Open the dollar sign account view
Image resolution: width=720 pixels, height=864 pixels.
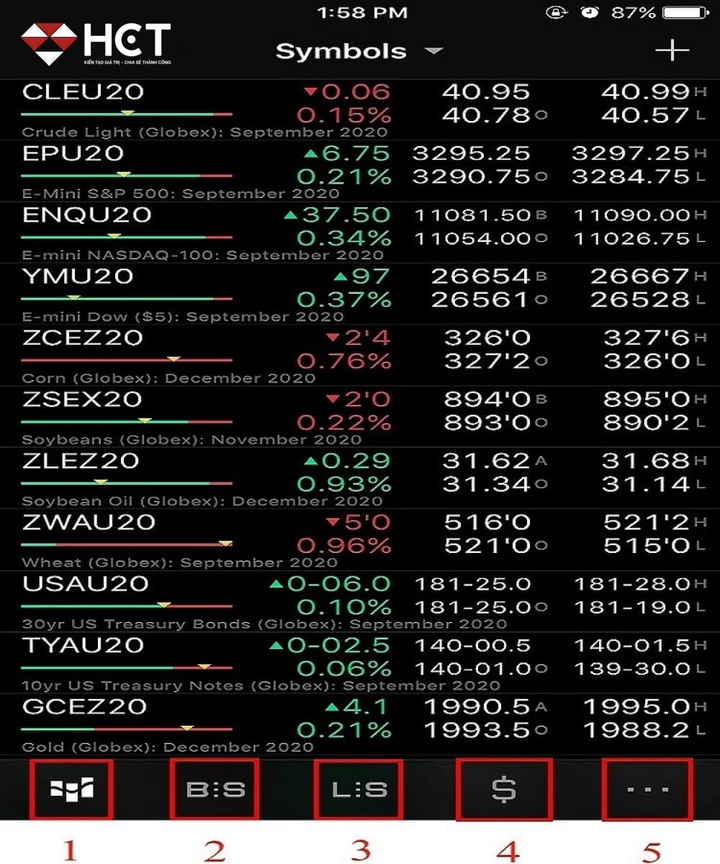[x=504, y=789]
